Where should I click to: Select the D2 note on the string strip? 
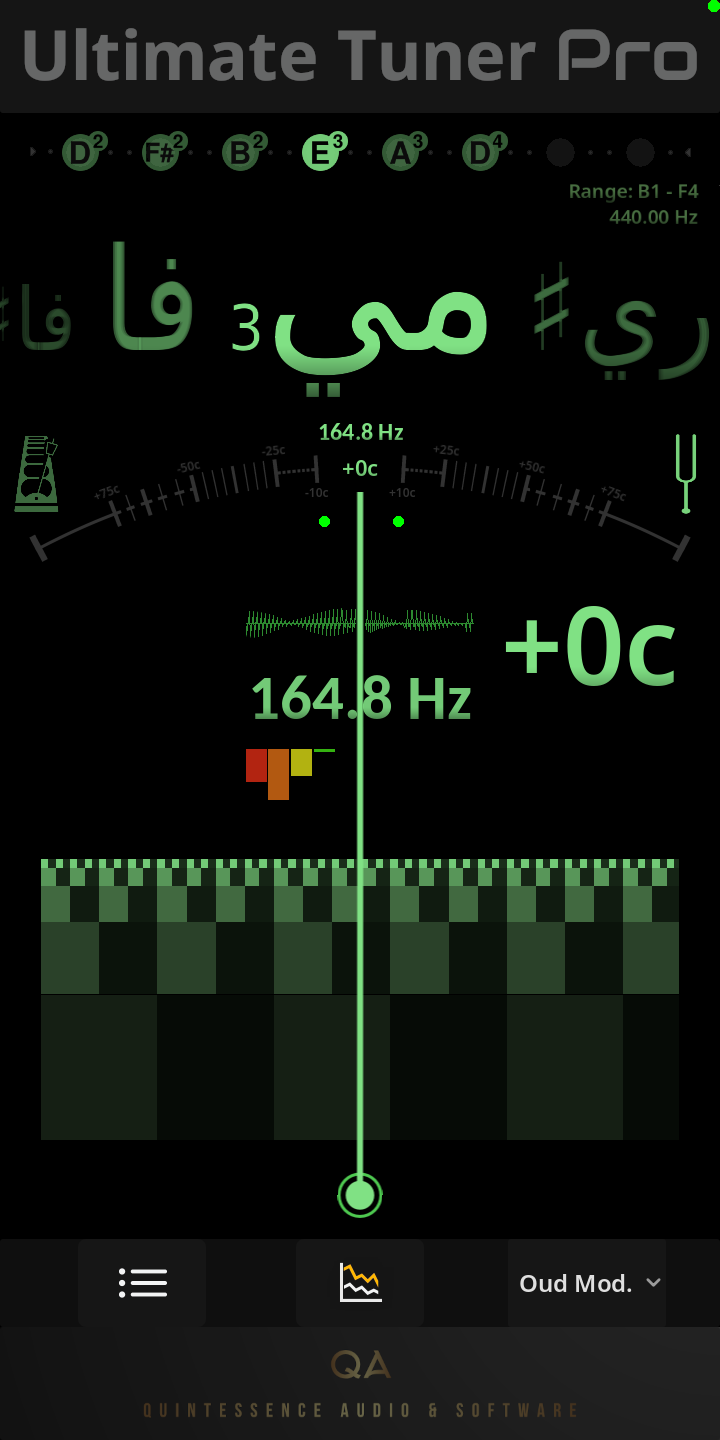[x=80, y=152]
